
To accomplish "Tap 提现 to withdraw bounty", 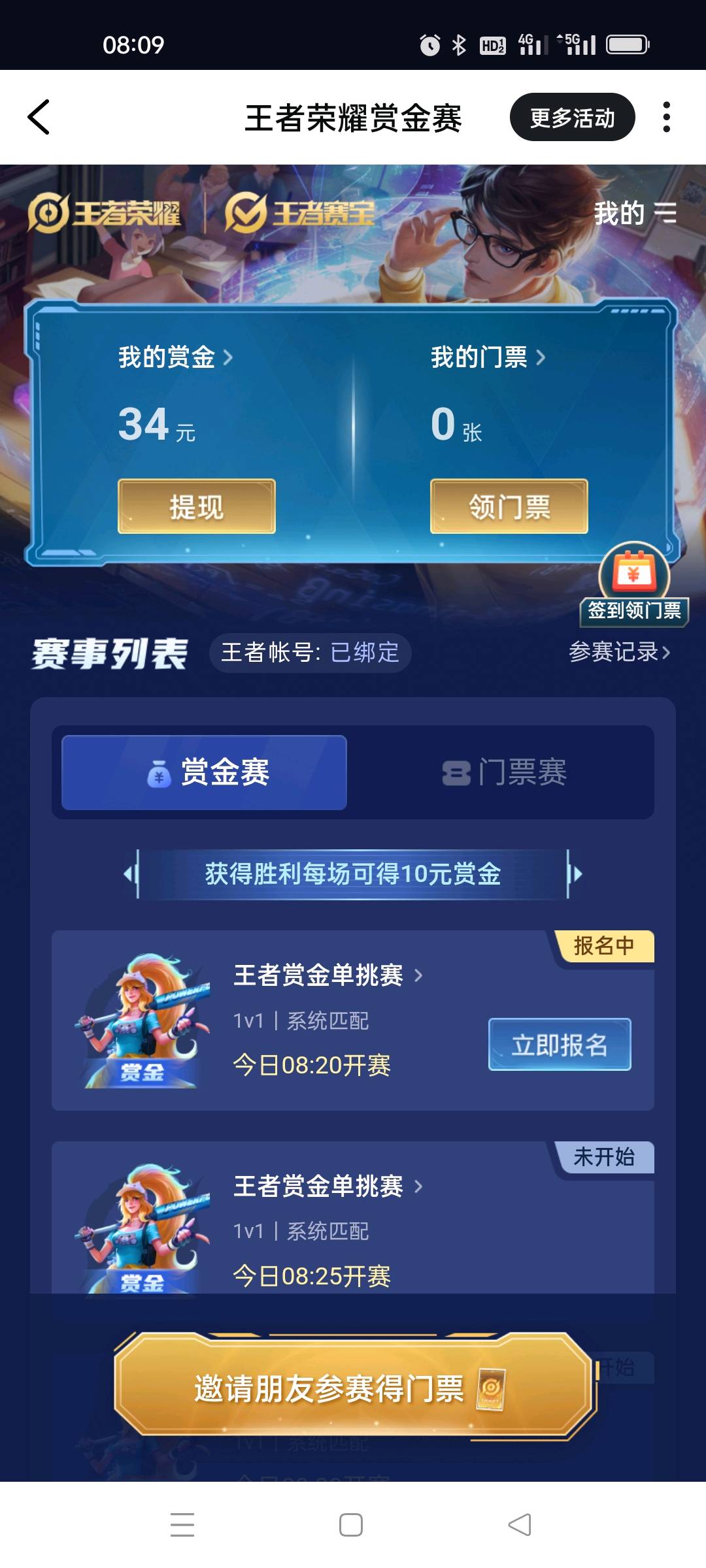I will click(196, 507).
